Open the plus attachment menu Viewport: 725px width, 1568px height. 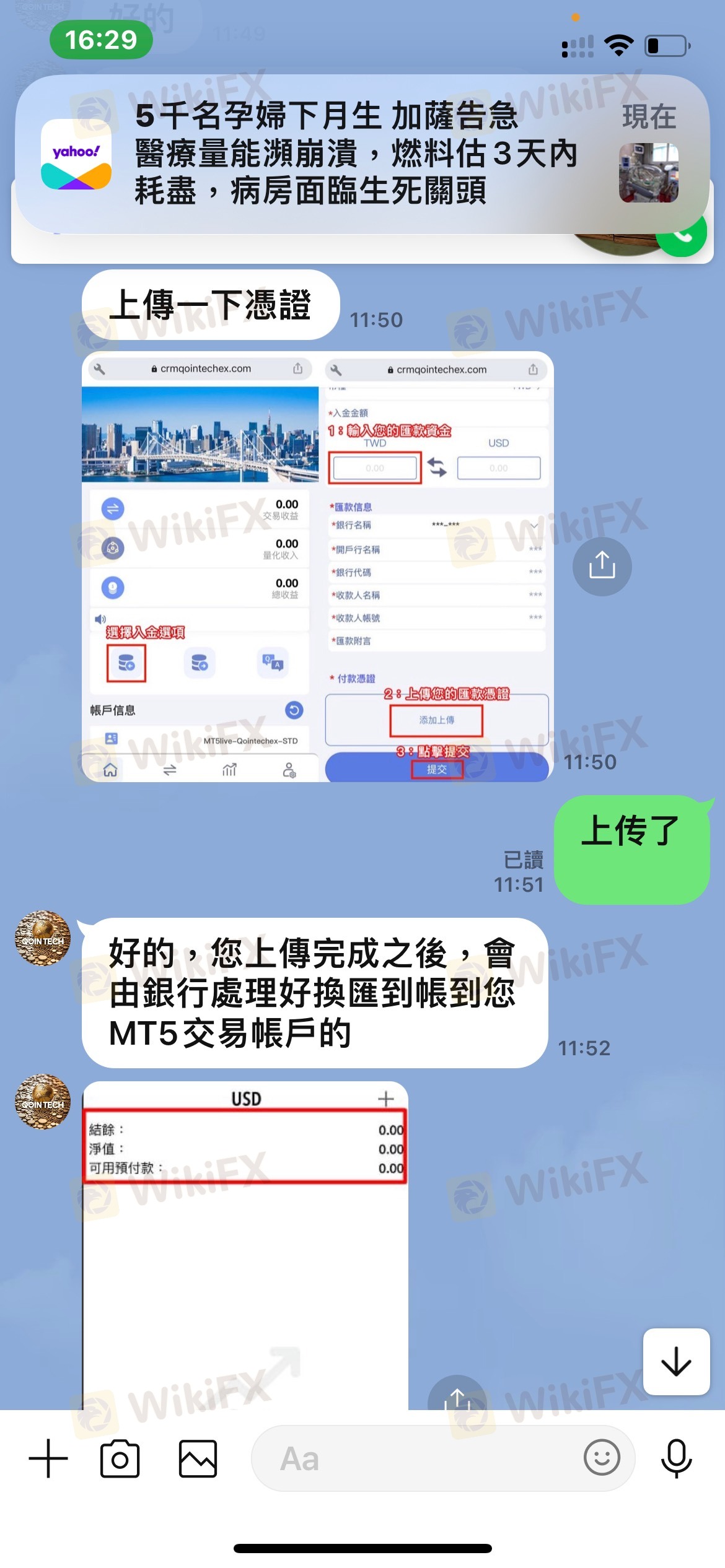click(x=48, y=1458)
